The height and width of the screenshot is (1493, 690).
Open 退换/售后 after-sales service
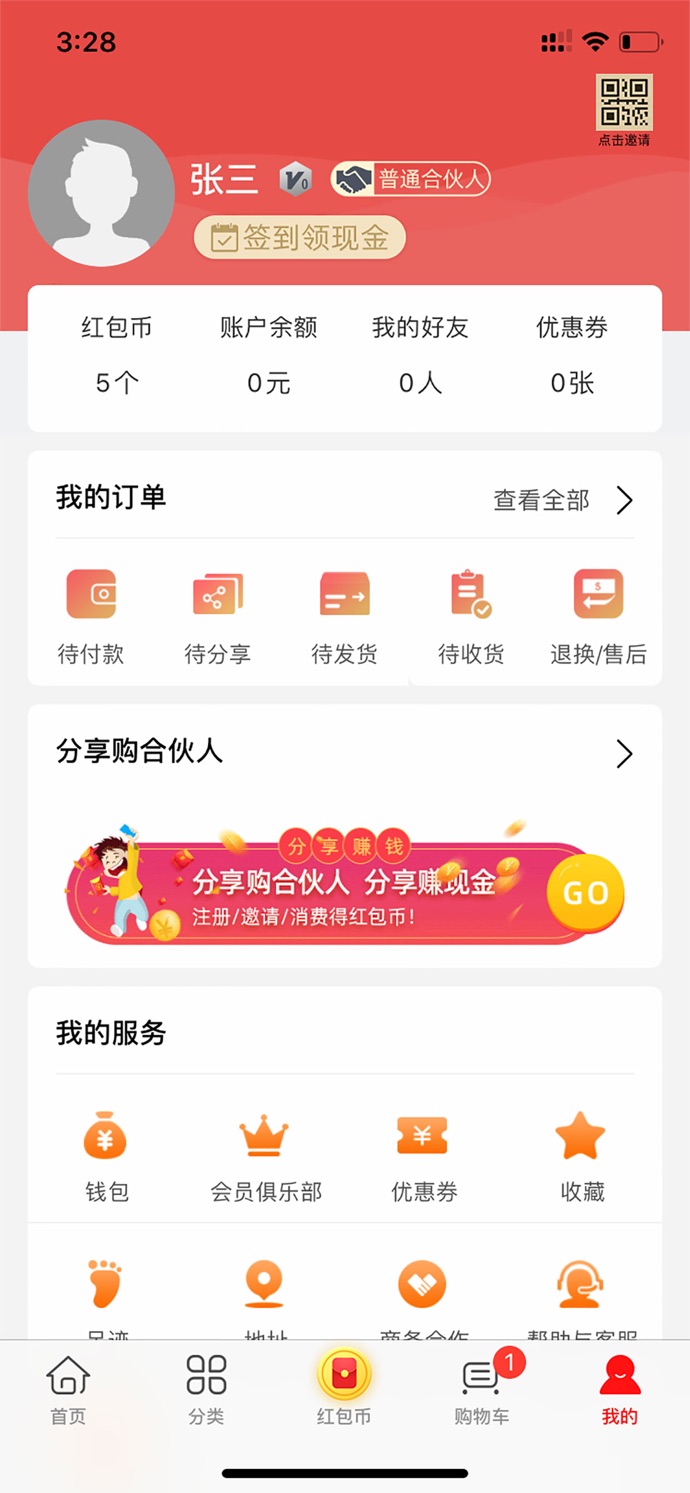click(598, 616)
